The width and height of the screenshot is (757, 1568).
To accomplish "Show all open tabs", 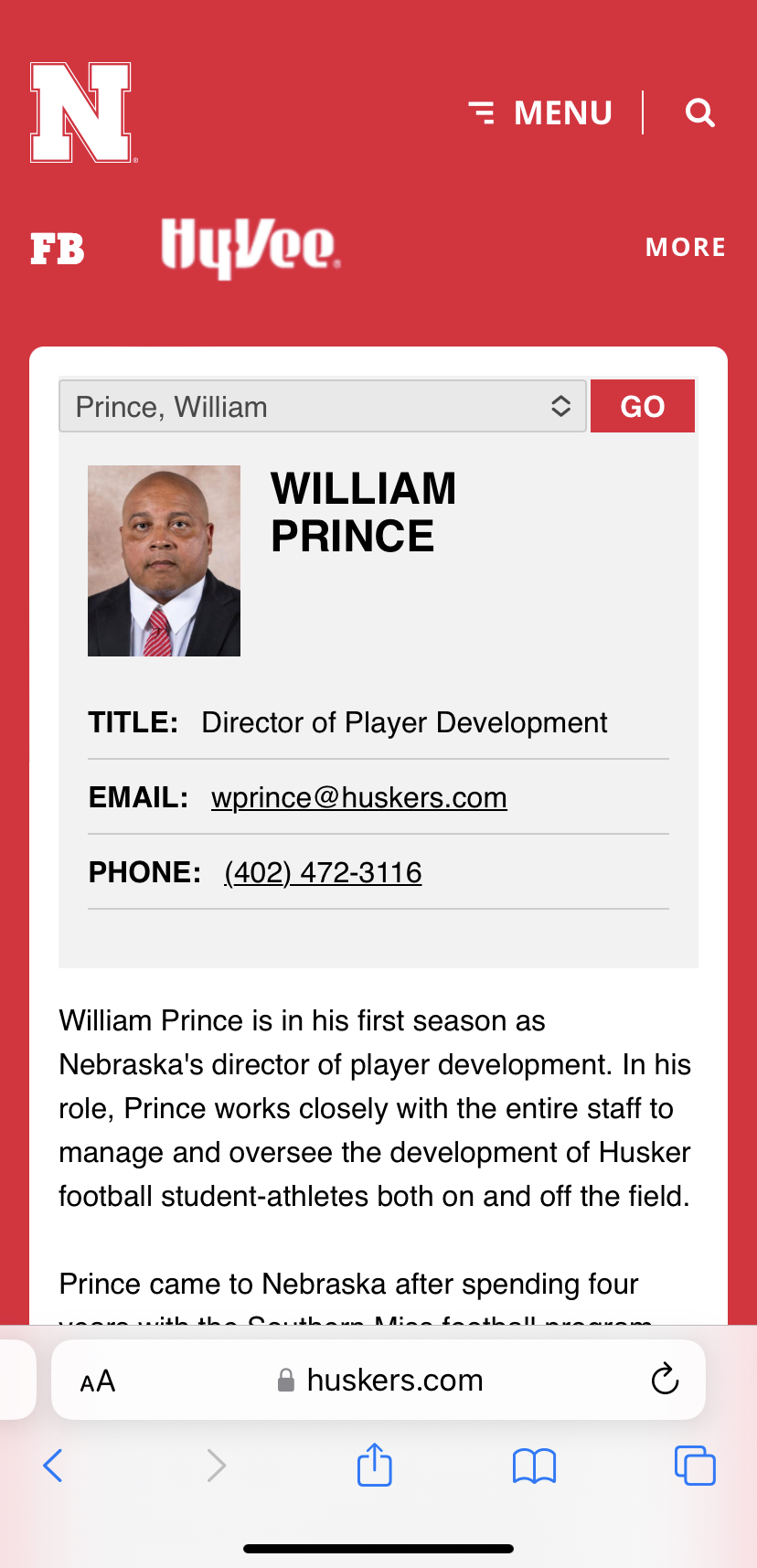I will [695, 1466].
